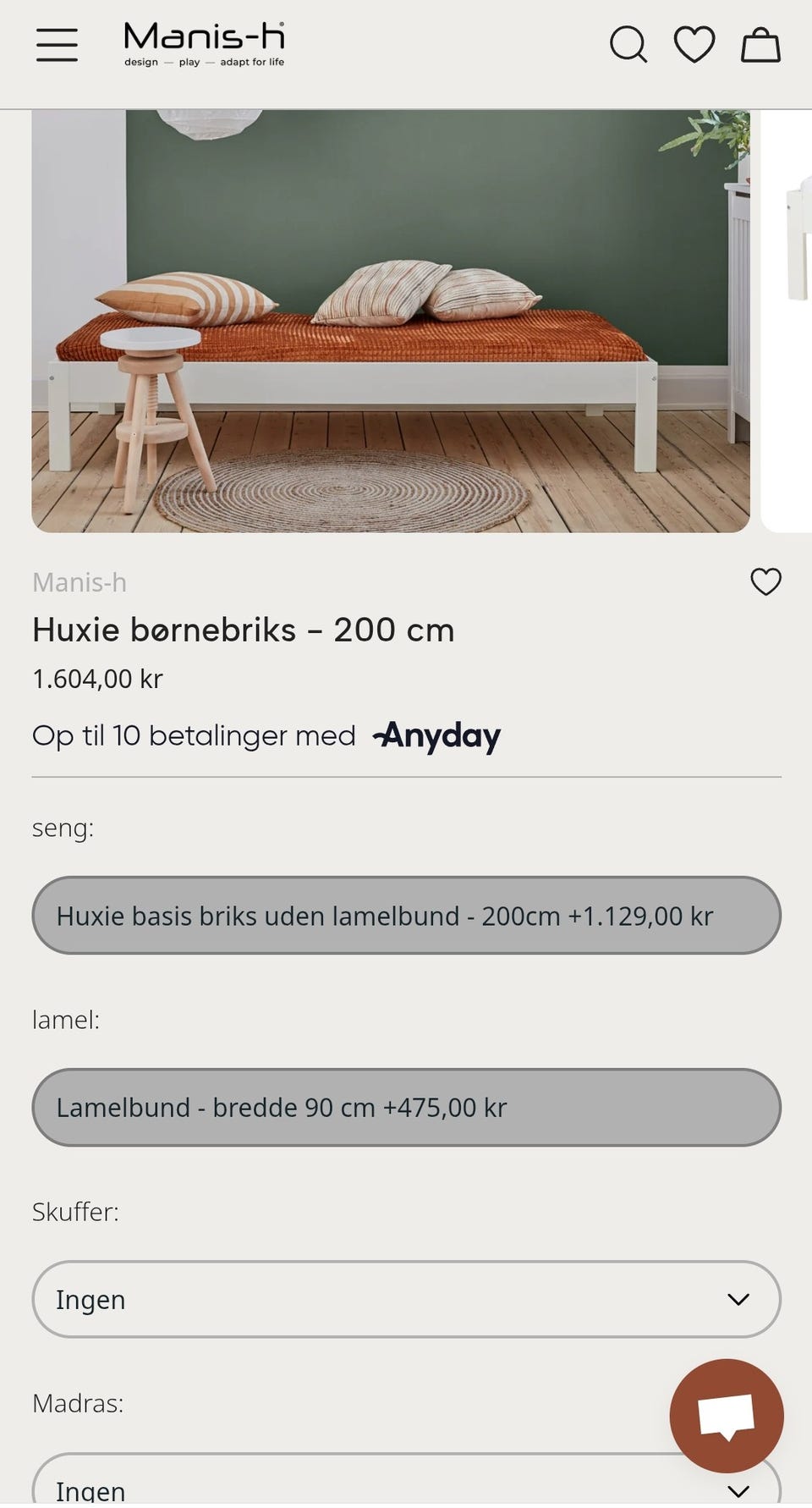Add Huxie børnebriks to favorites via heart icon

click(x=765, y=582)
